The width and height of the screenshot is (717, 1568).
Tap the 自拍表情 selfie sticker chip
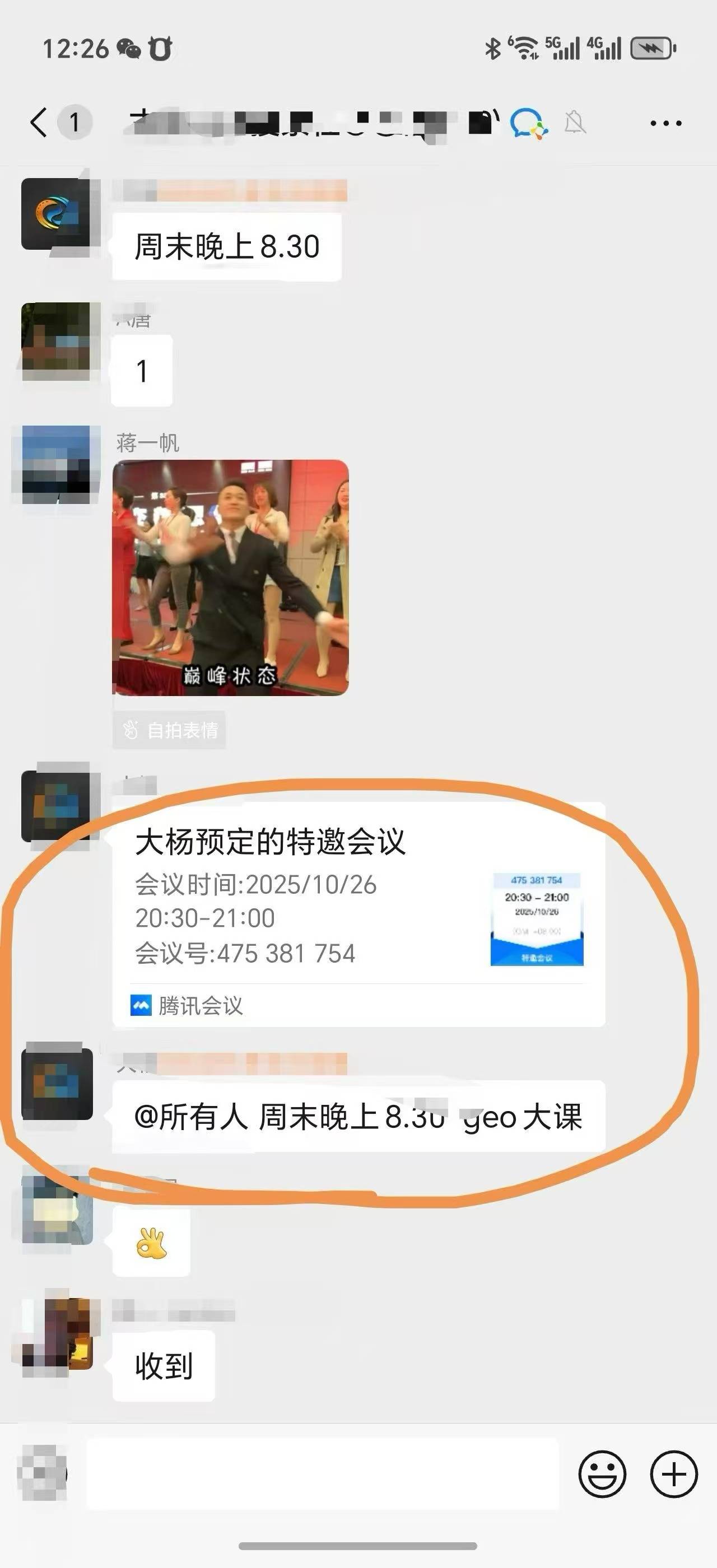point(170,730)
